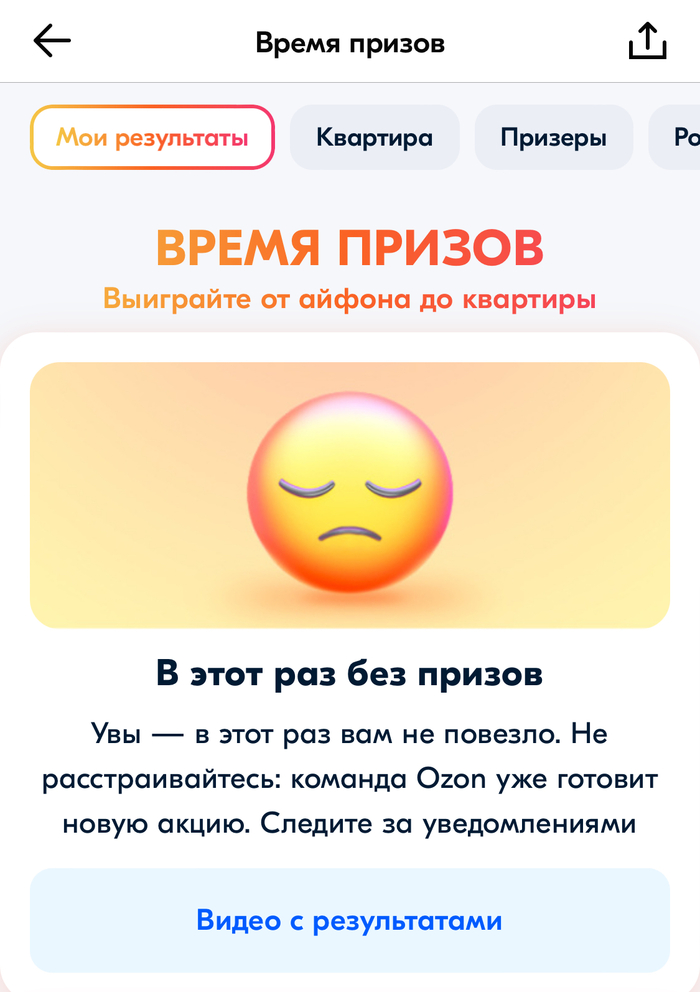The height and width of the screenshot is (992, 700).
Task: Go back using the arrow icon
Action: tap(52, 41)
